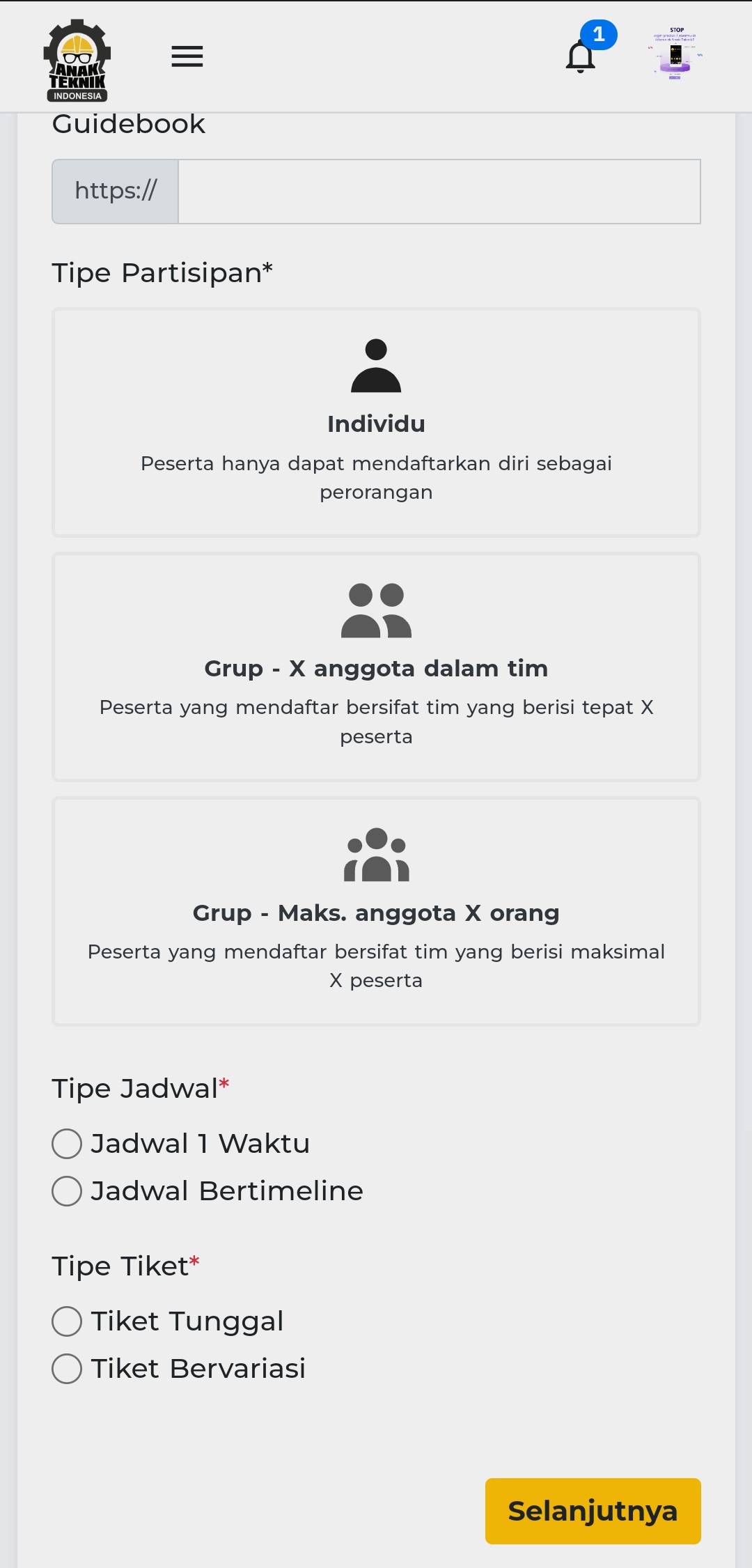Screen dimensions: 752x1568
Task: Select Jadwal Bertimeline option
Action: pos(68,1191)
